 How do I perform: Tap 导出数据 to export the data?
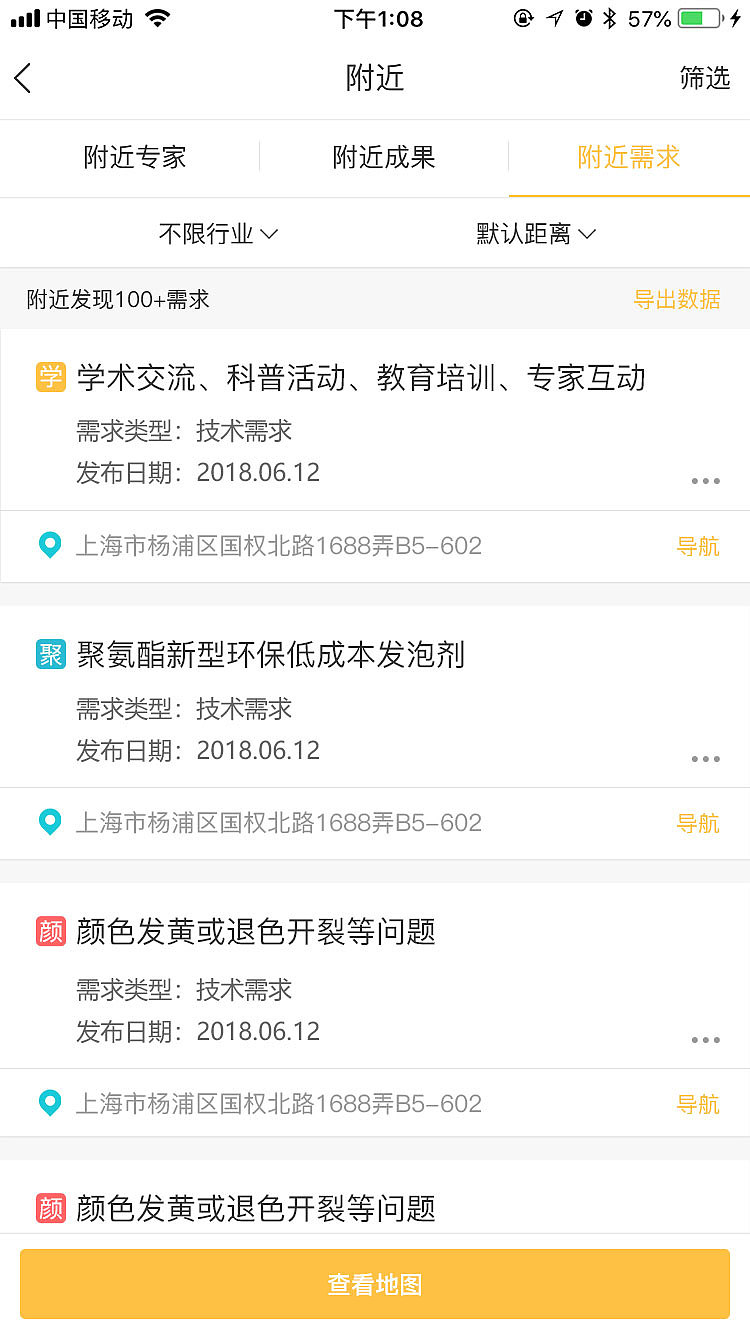point(677,300)
